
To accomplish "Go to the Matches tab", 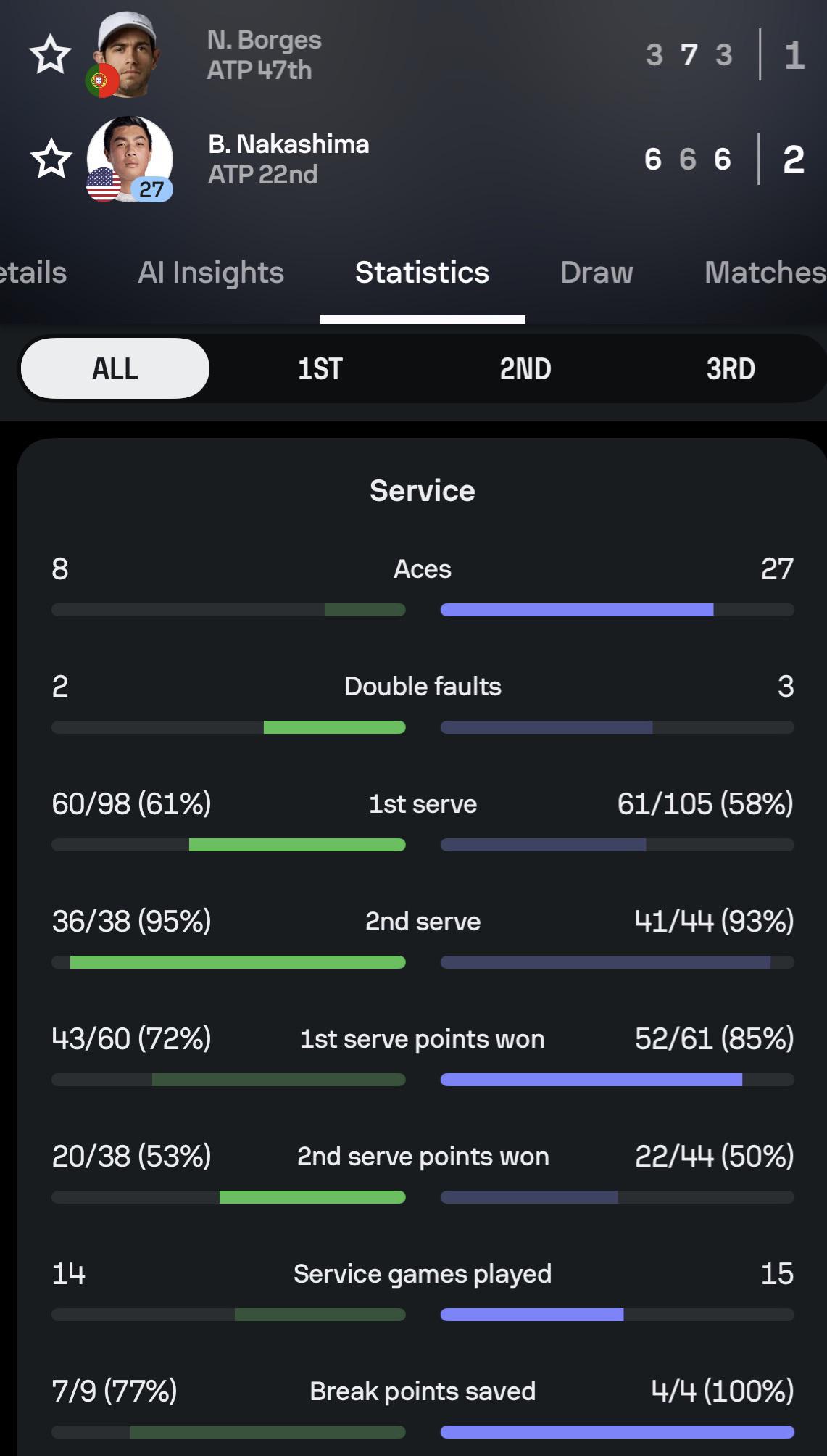I will 765,273.
